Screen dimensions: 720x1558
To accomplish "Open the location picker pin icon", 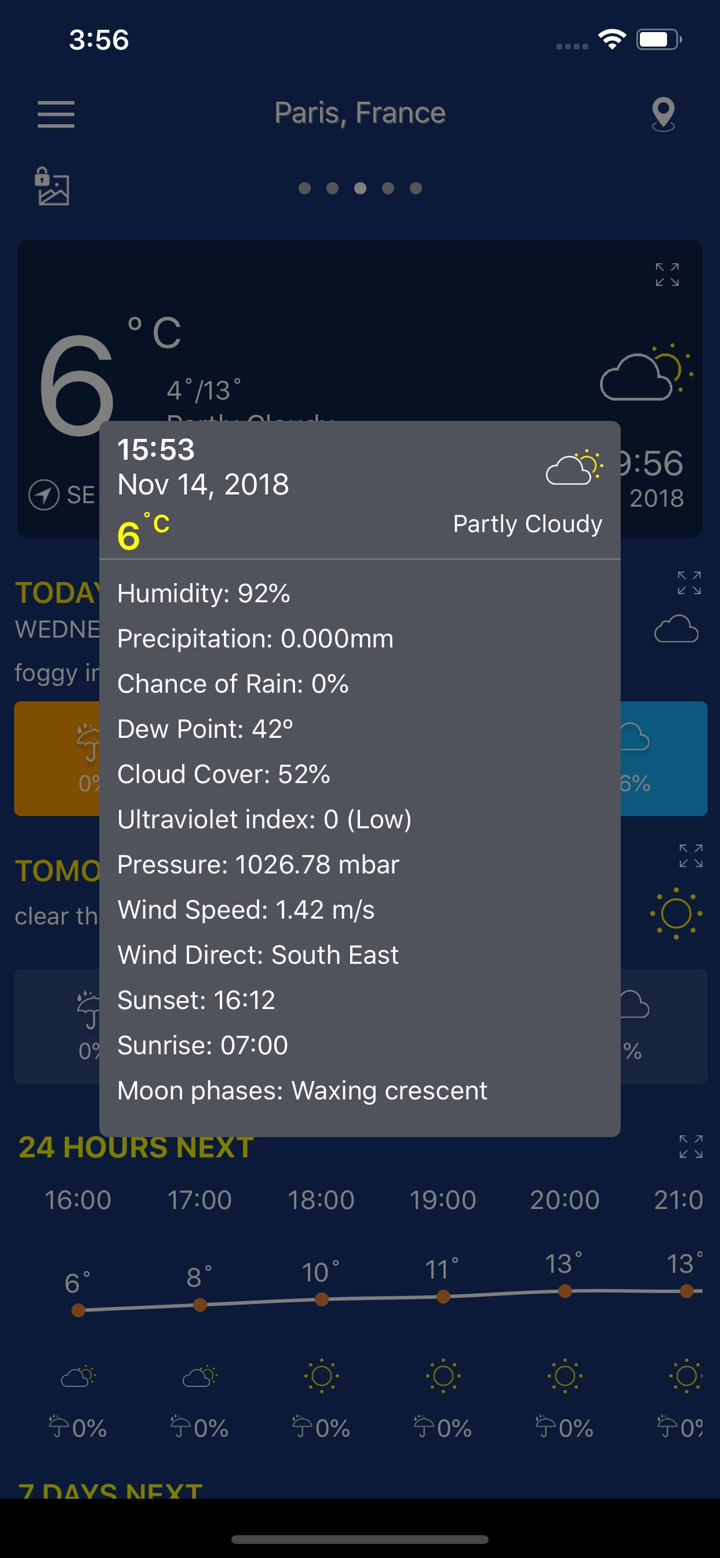I will [662, 114].
